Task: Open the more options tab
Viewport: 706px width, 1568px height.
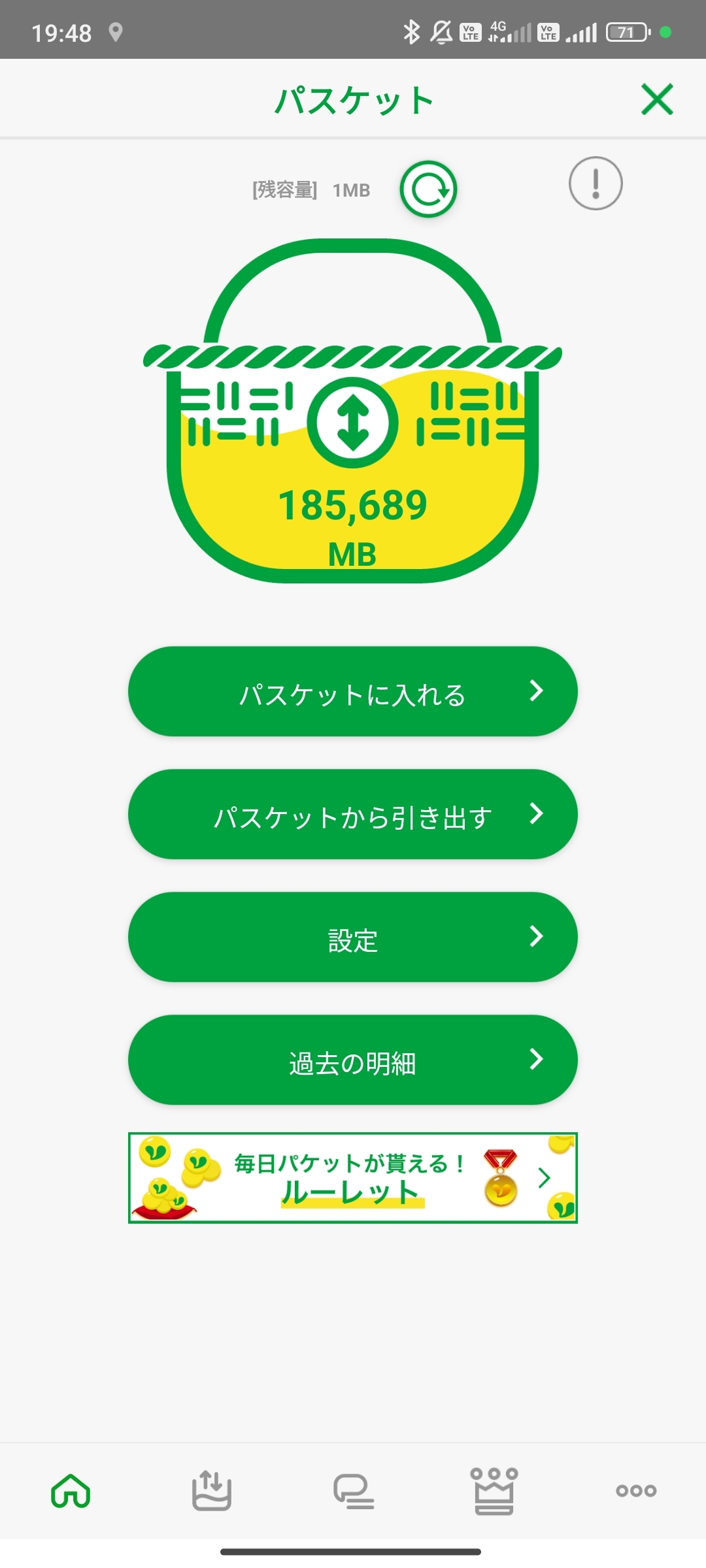Action: [635, 1492]
